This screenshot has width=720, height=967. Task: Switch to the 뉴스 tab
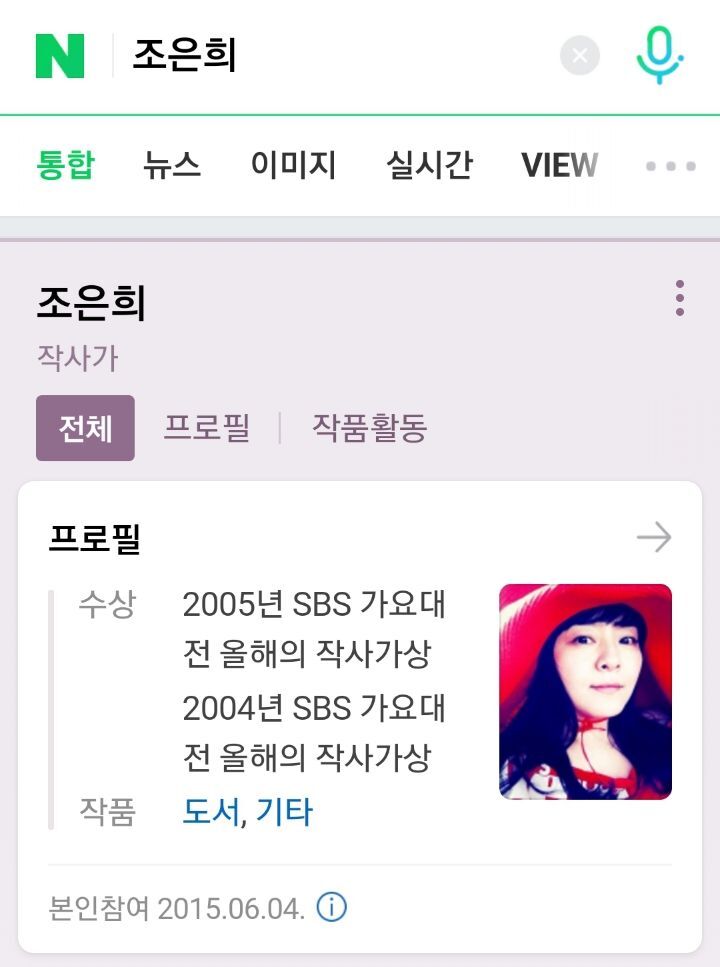click(170, 166)
